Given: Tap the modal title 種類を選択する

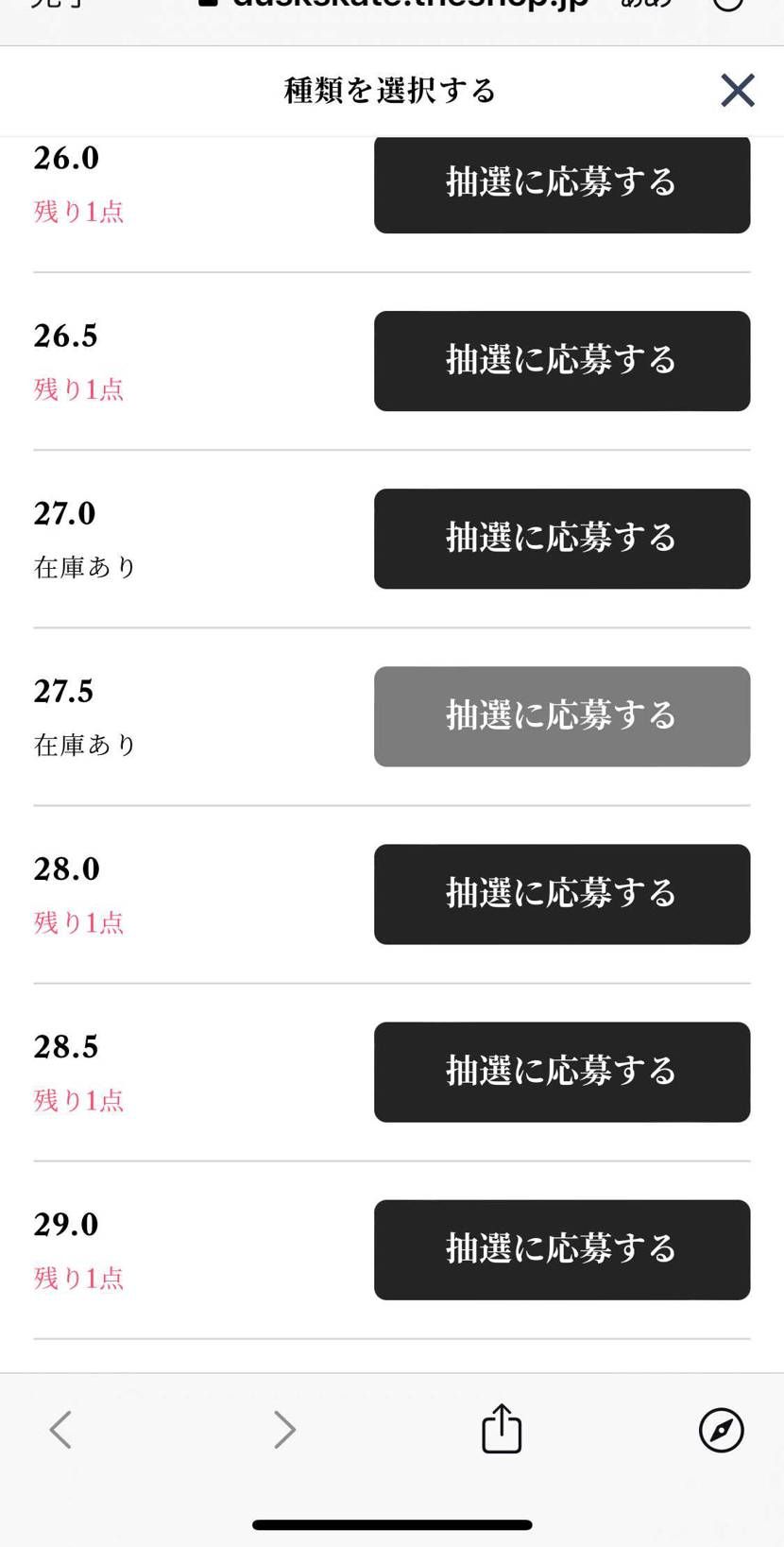Looking at the screenshot, I should (391, 91).
